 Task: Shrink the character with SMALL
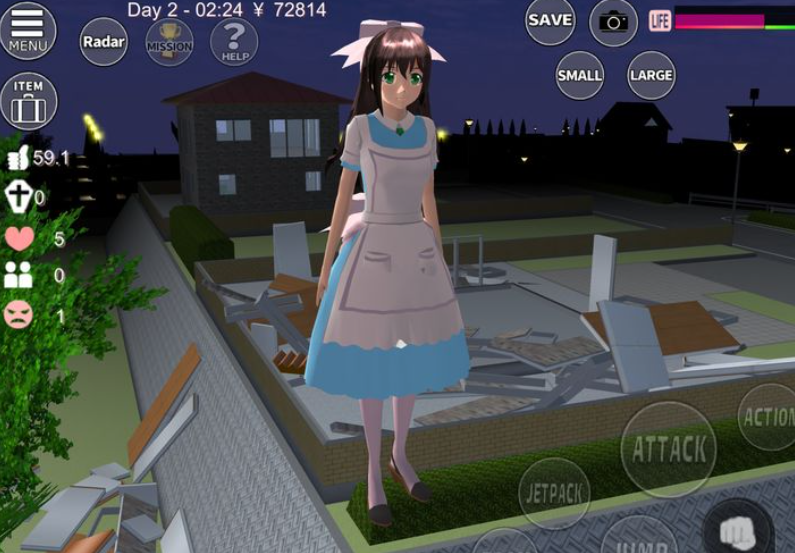(580, 75)
